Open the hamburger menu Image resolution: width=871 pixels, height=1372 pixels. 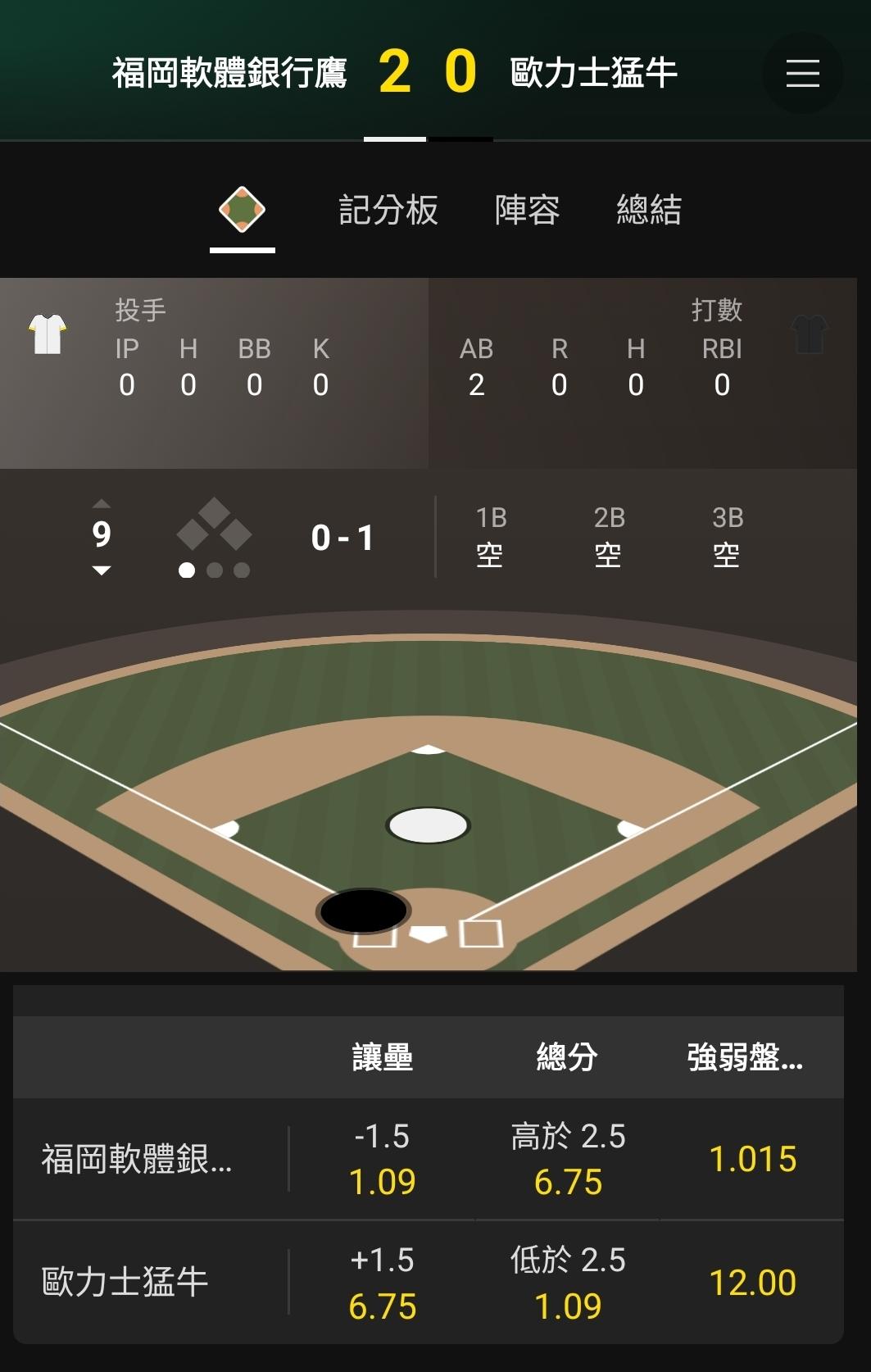pos(802,73)
